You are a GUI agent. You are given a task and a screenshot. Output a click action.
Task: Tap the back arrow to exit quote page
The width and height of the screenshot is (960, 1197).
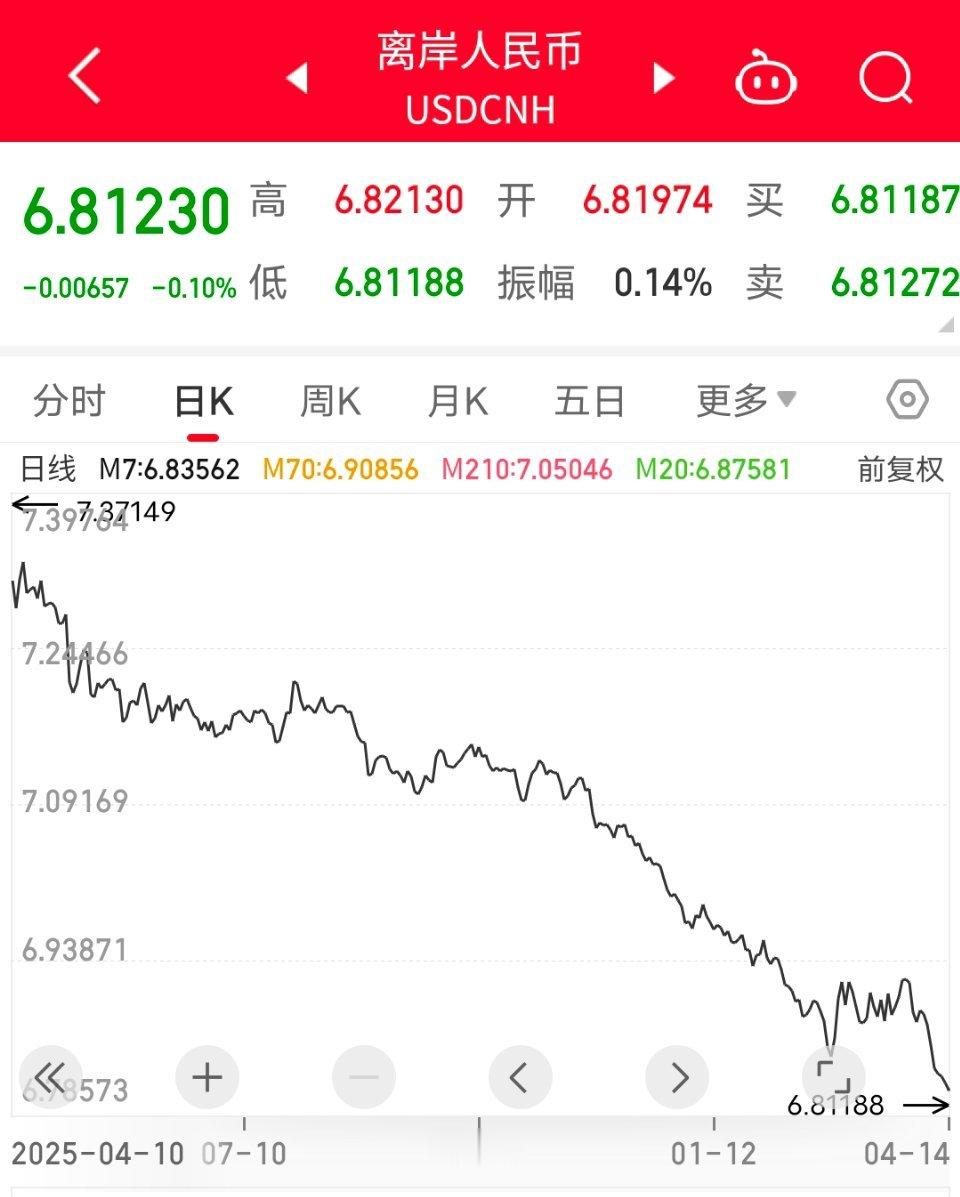[83, 77]
